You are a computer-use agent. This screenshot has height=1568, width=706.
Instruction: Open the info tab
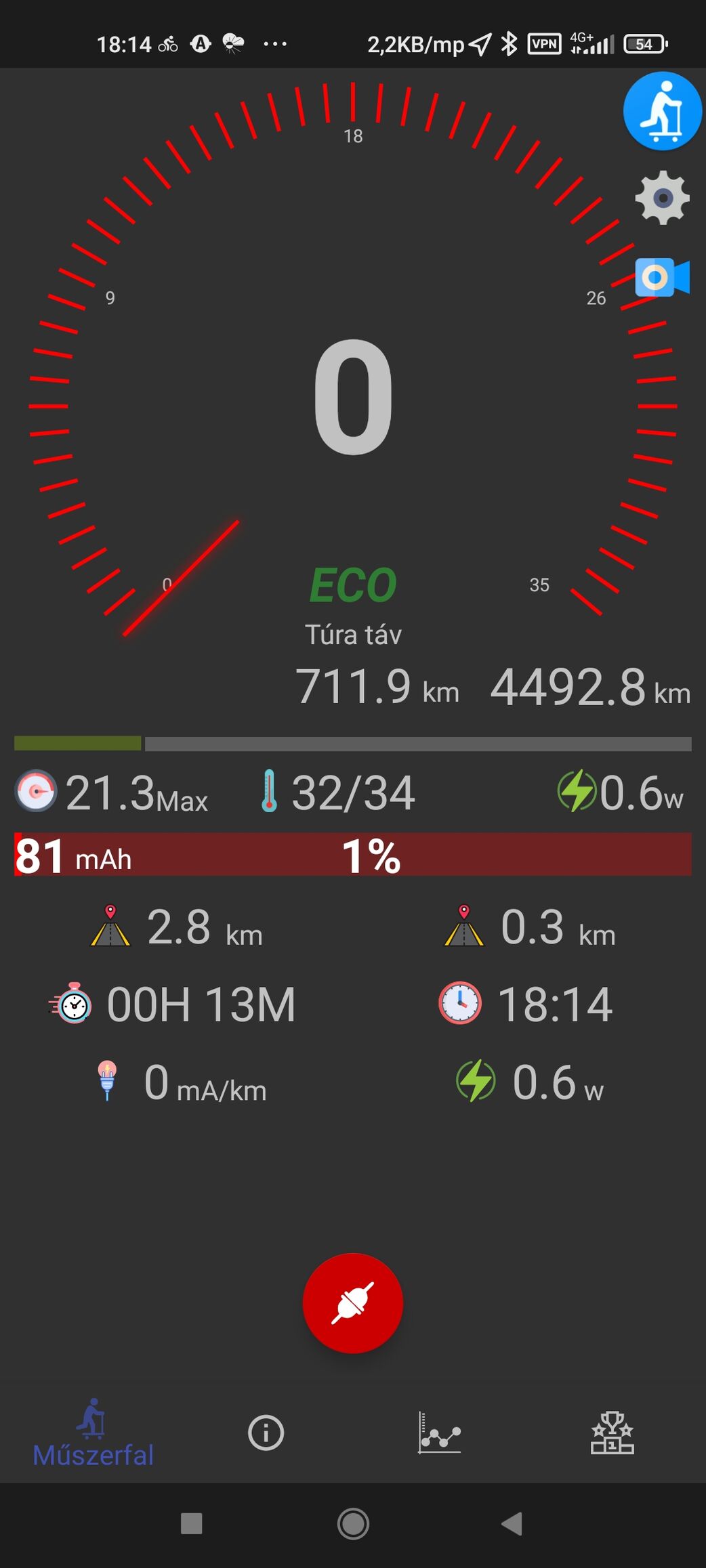pyautogui.click(x=266, y=1433)
